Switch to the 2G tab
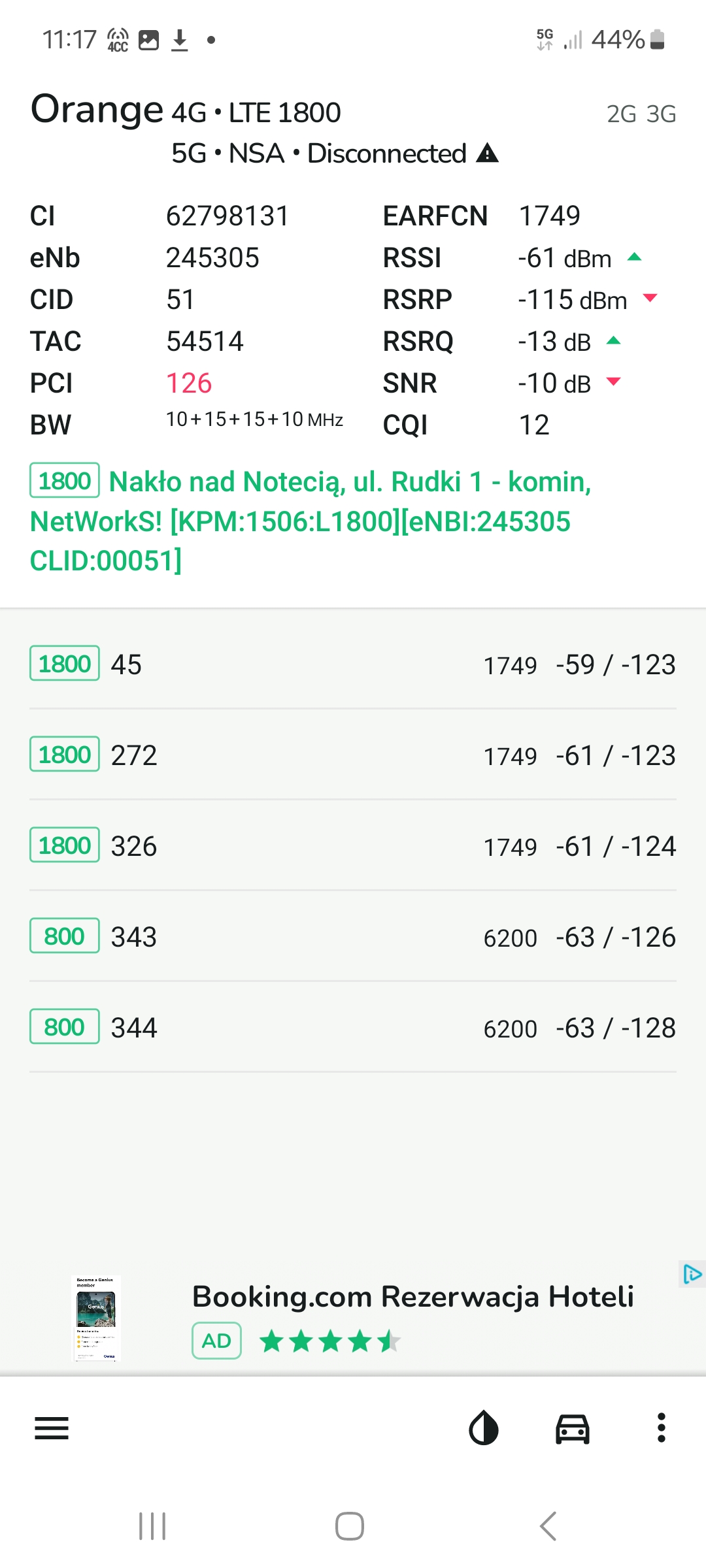This screenshot has height=1568, width=706. (x=621, y=114)
